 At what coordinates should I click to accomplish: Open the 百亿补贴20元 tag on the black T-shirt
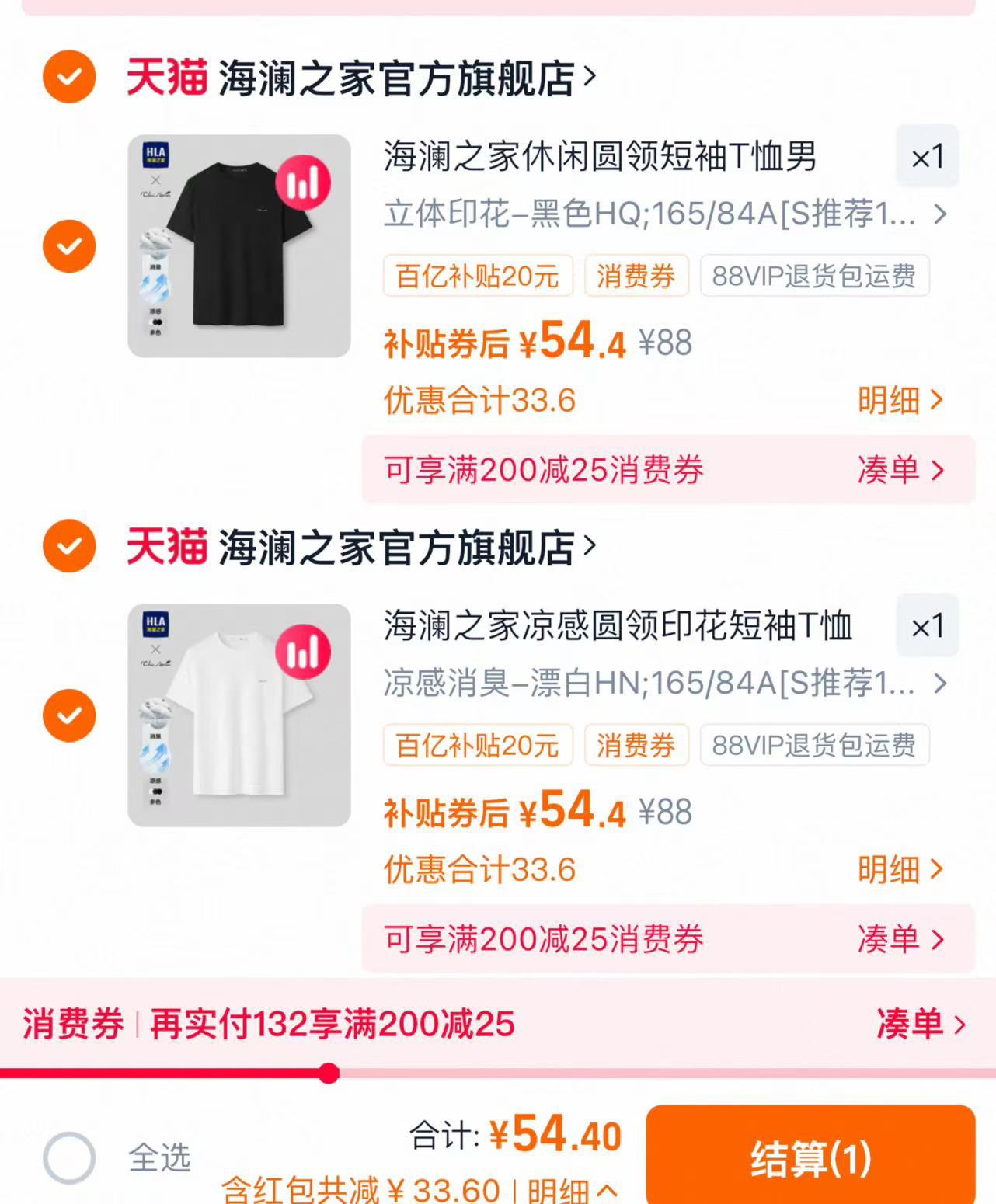(478, 276)
